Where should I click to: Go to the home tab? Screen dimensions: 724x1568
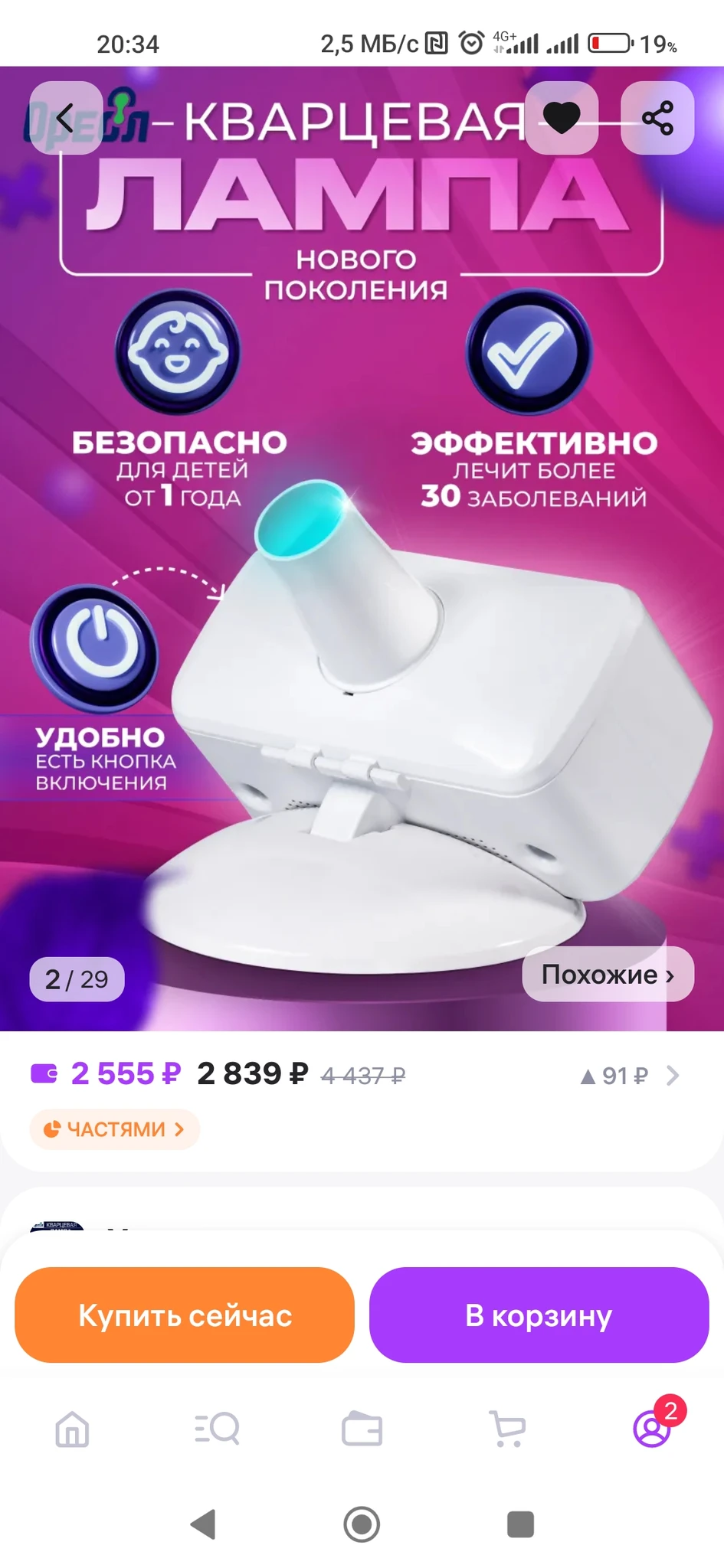point(72,1429)
